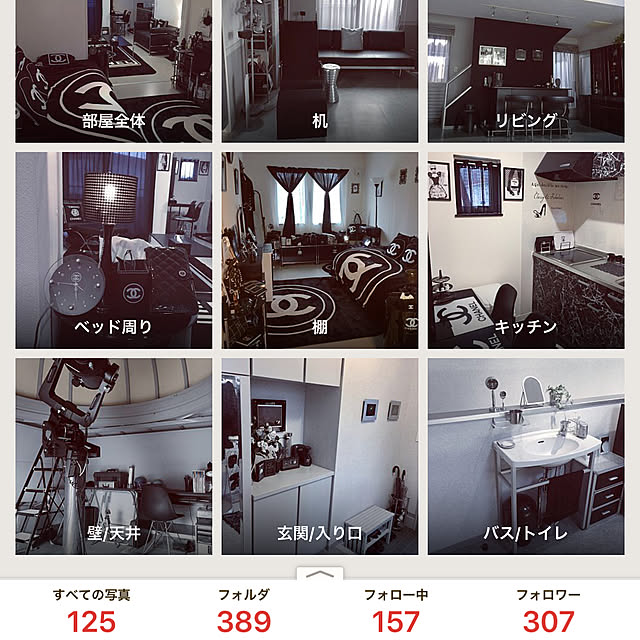
Task: Open the ベッド周り photo category
Action: click(x=114, y=250)
